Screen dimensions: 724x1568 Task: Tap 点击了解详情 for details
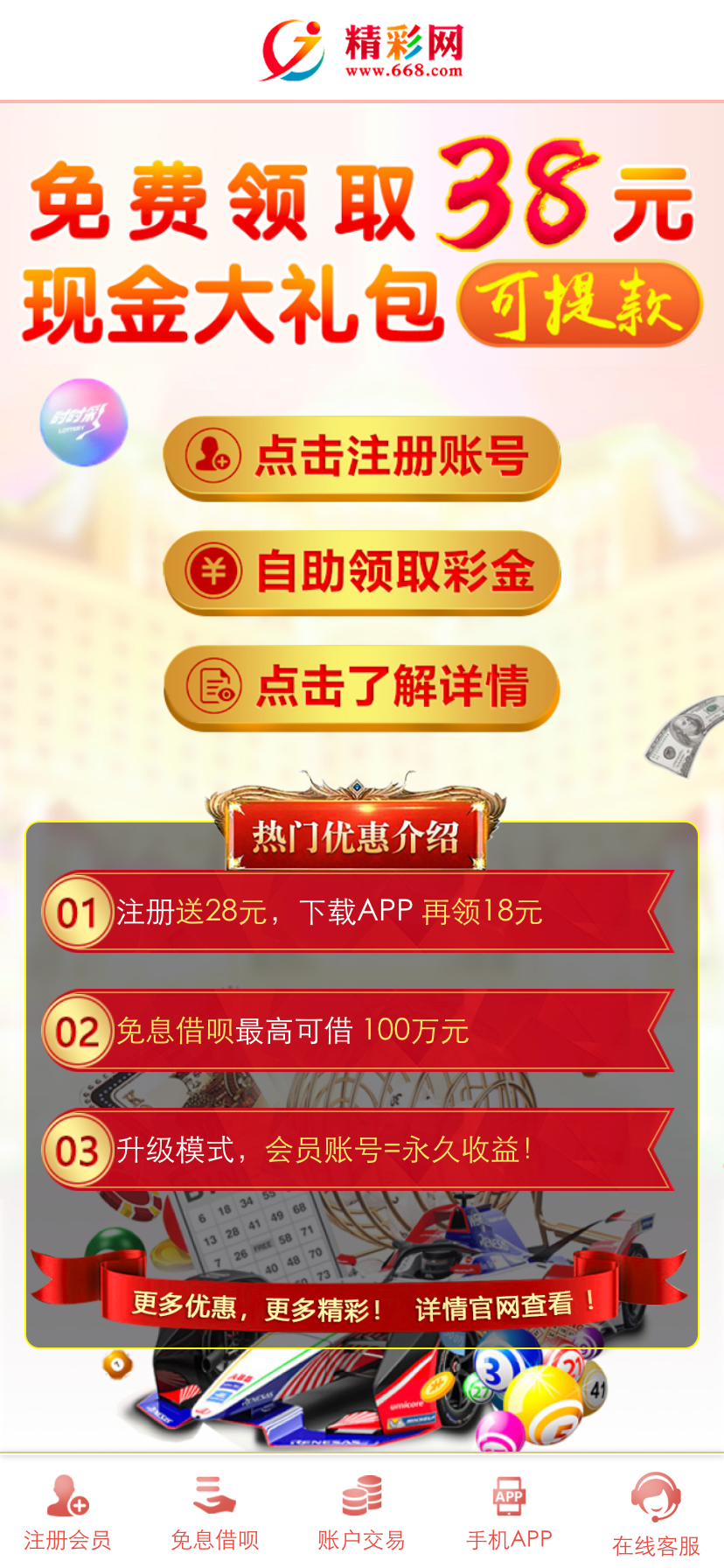coord(362,687)
